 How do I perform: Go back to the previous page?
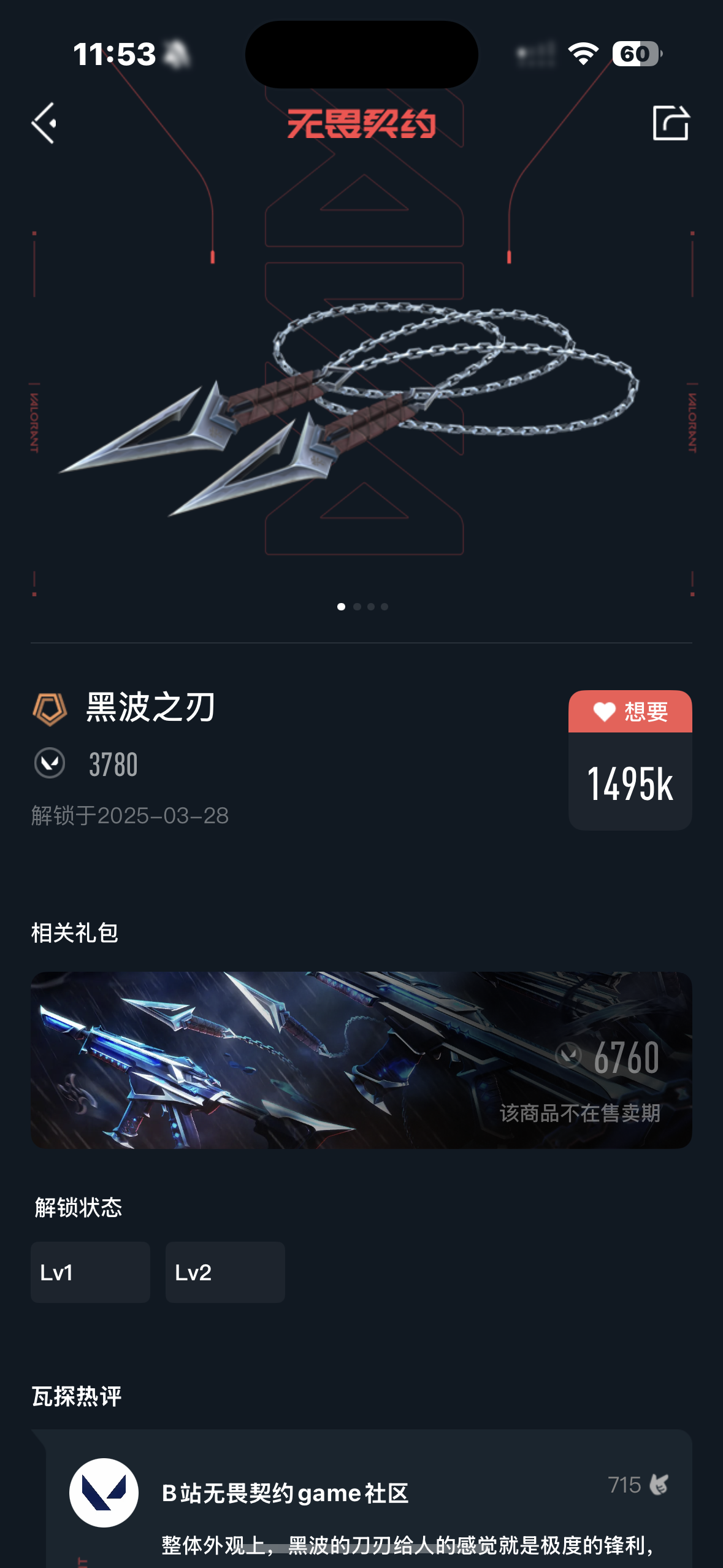44,123
